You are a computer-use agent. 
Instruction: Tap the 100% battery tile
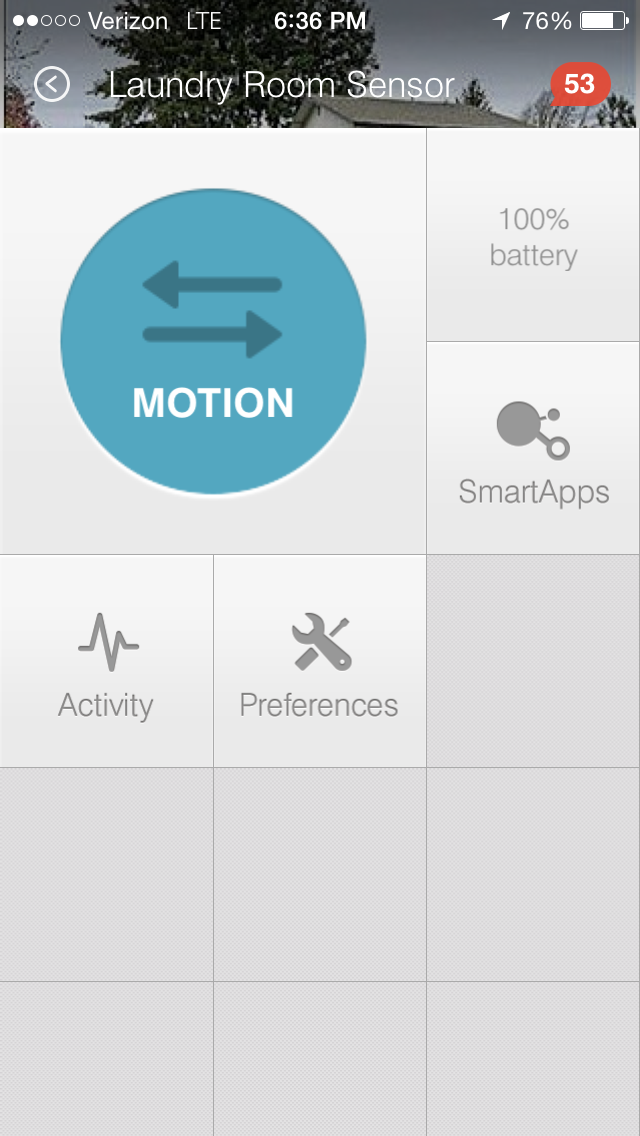(533, 235)
